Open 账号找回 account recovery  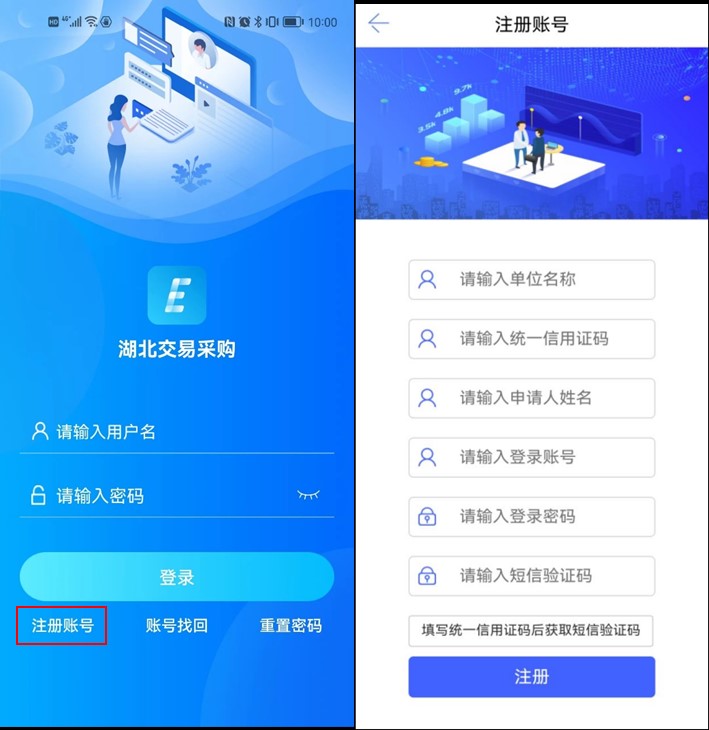click(x=177, y=626)
